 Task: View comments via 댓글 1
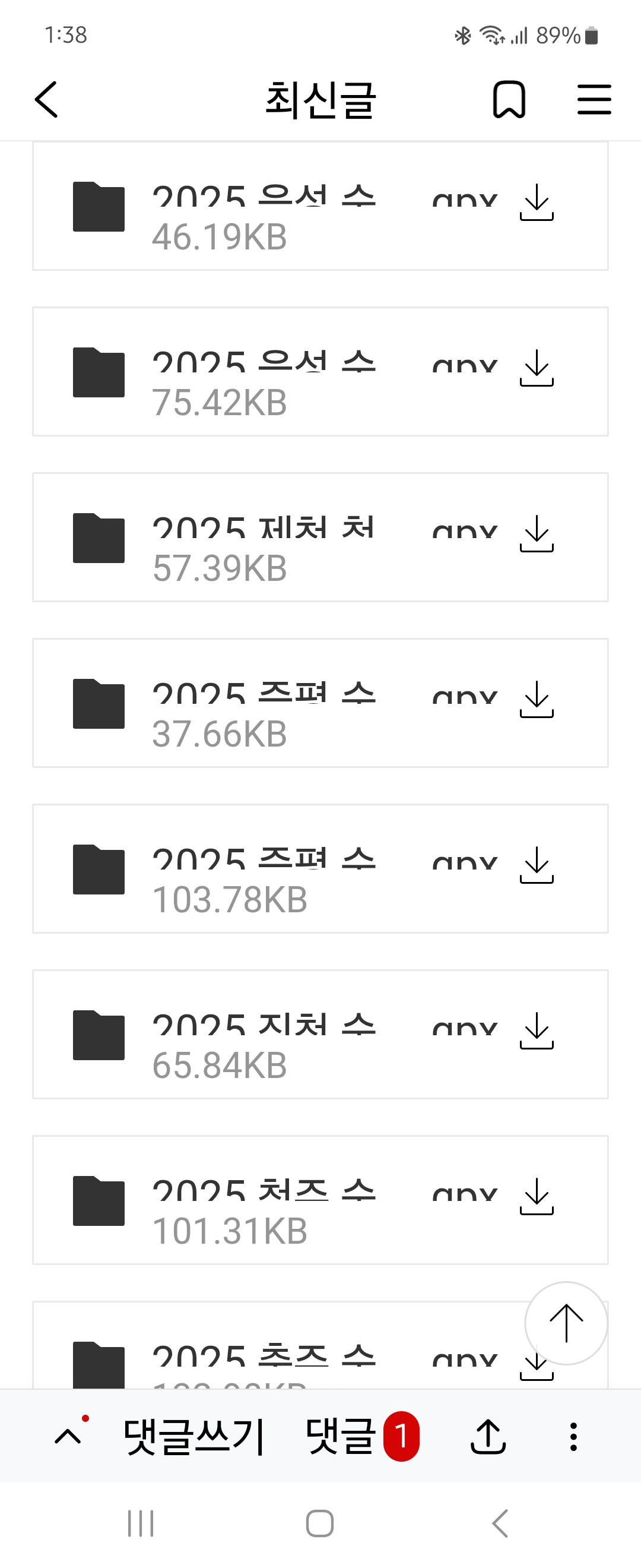(362, 1436)
